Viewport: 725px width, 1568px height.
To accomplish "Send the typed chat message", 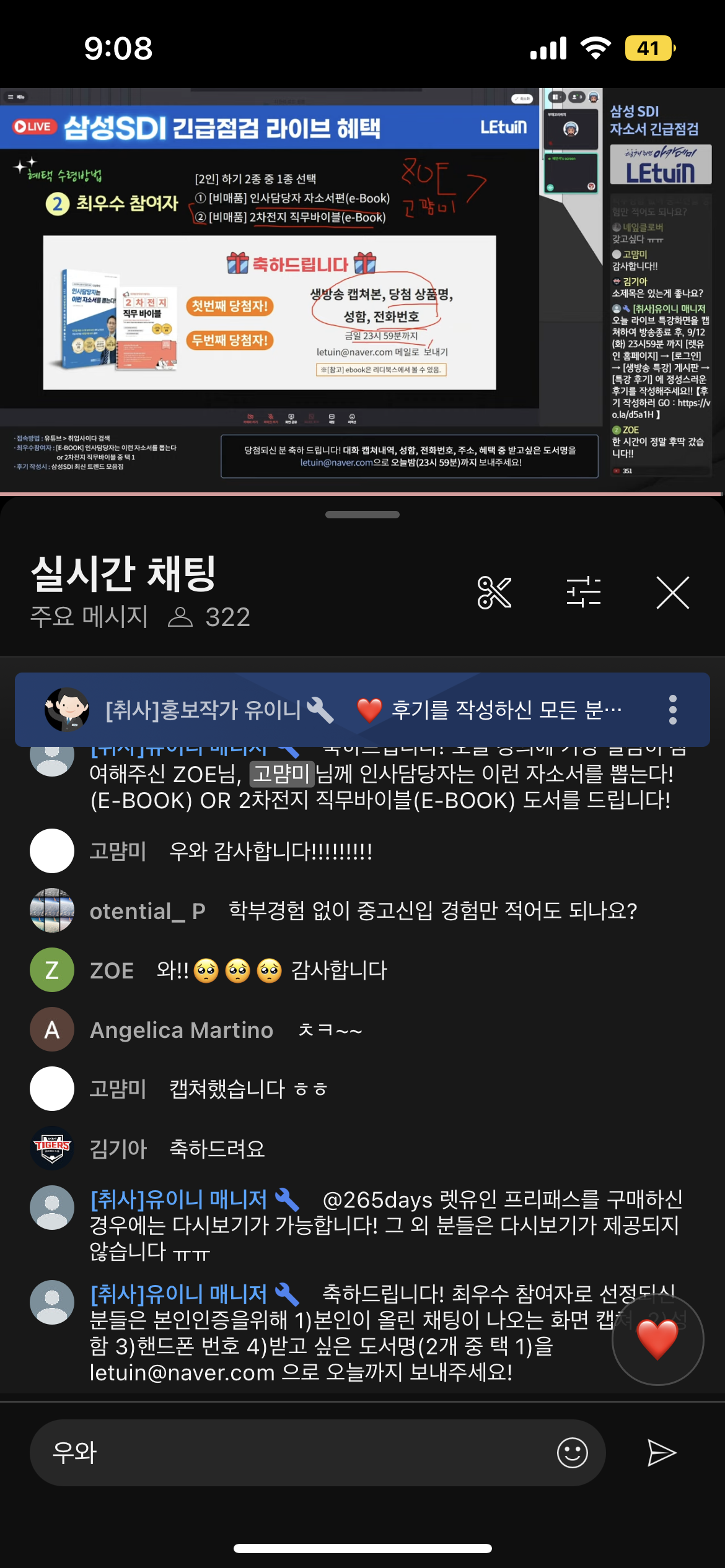I will point(661,1453).
